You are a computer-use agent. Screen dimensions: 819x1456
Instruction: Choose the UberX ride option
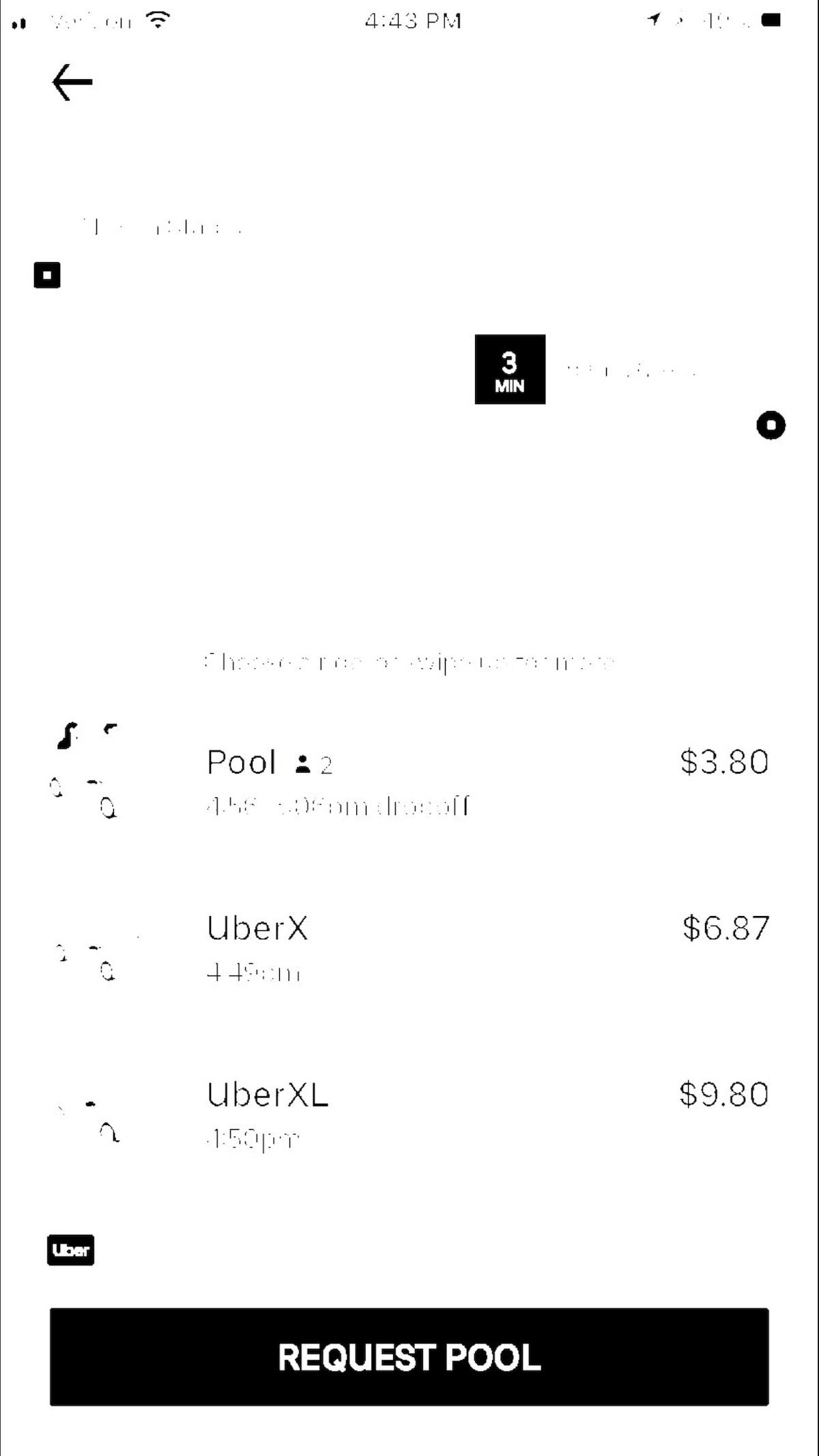(x=409, y=945)
